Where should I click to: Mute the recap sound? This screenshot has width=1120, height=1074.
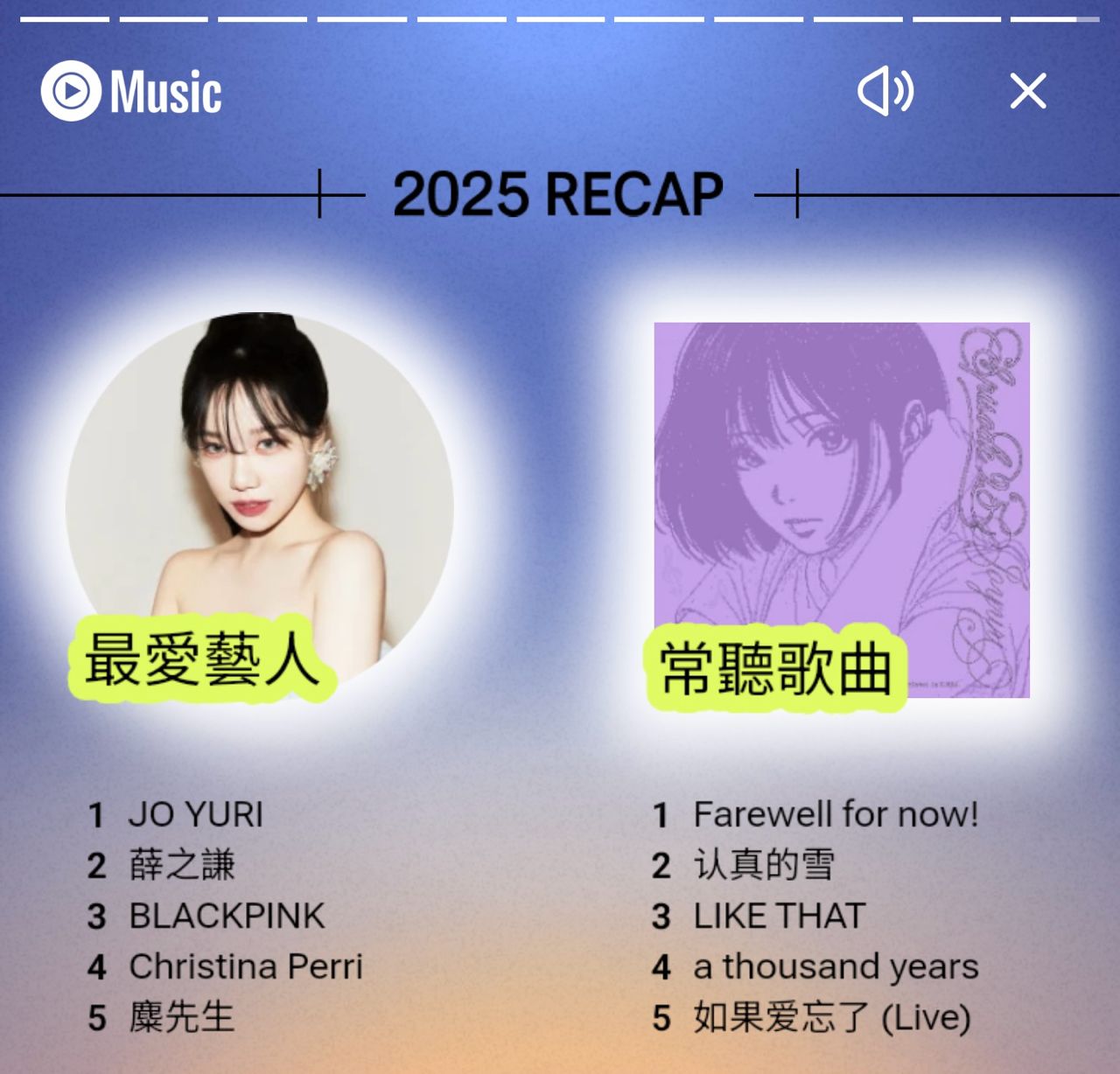tap(885, 91)
